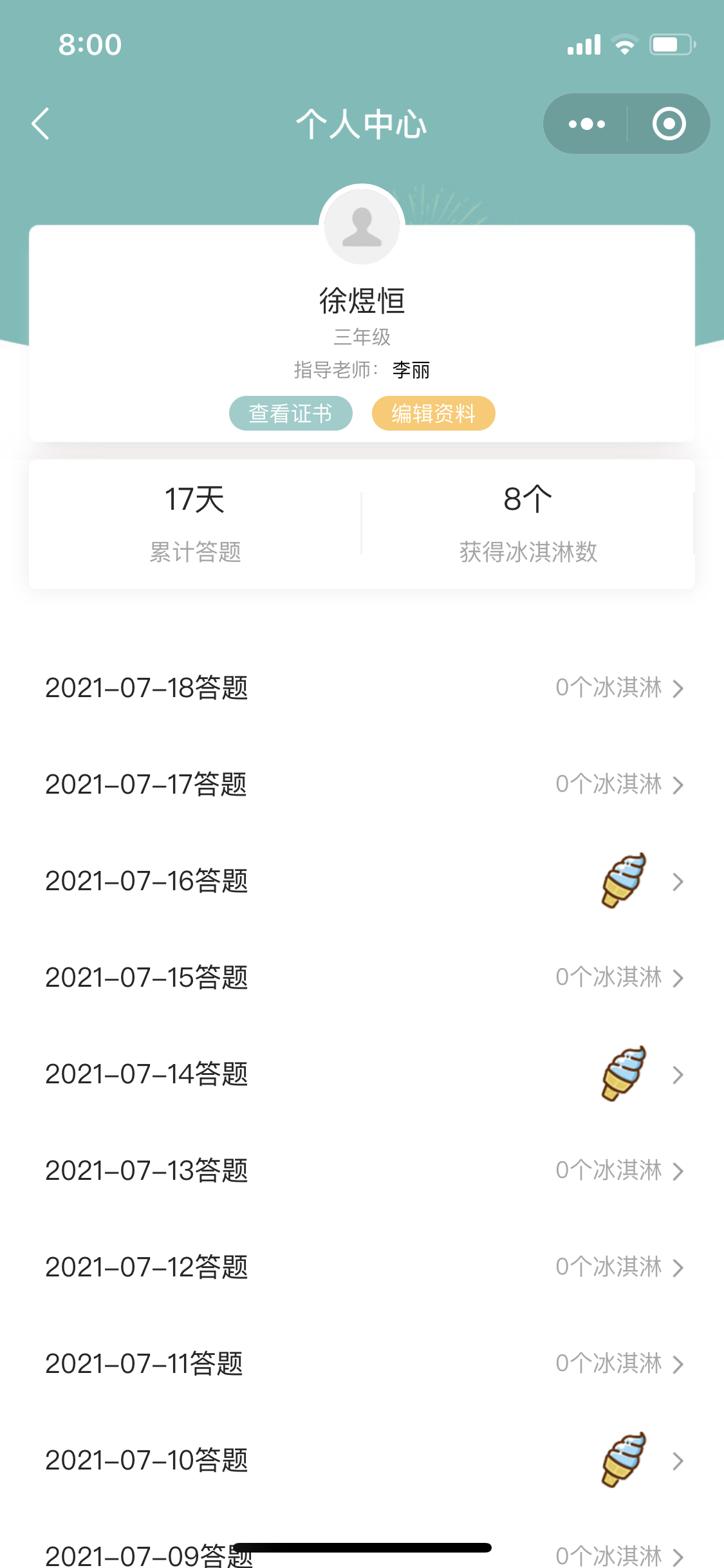Open the 2021-07-17答题 record
This screenshot has width=724, height=1568.
coord(362,785)
